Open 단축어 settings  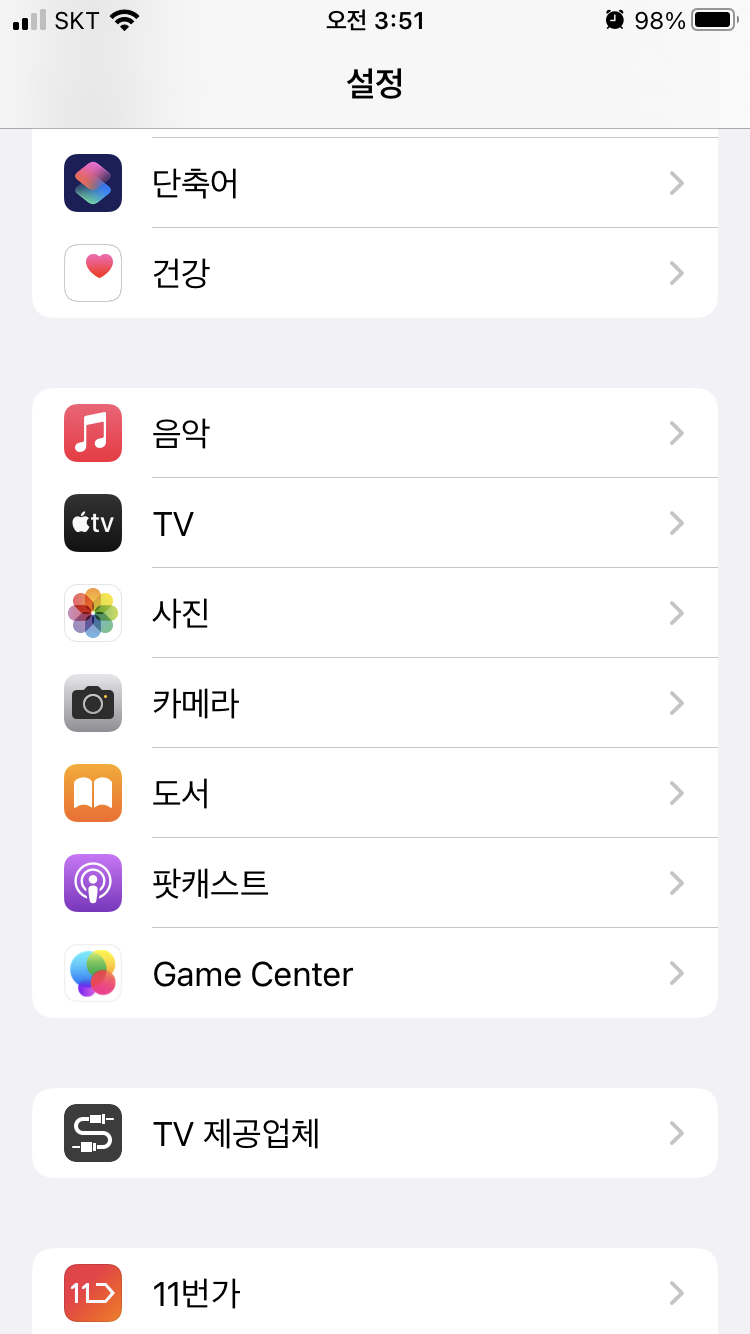pyautogui.click(x=375, y=183)
